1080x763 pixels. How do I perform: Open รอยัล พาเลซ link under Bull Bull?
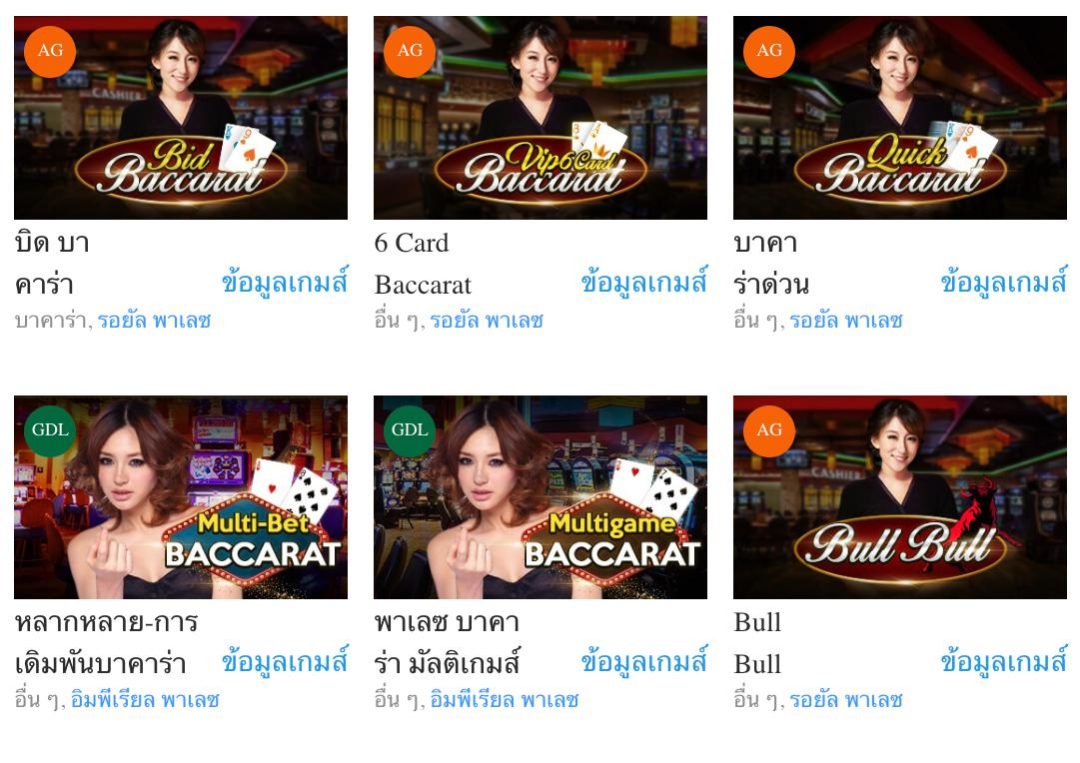tap(846, 700)
